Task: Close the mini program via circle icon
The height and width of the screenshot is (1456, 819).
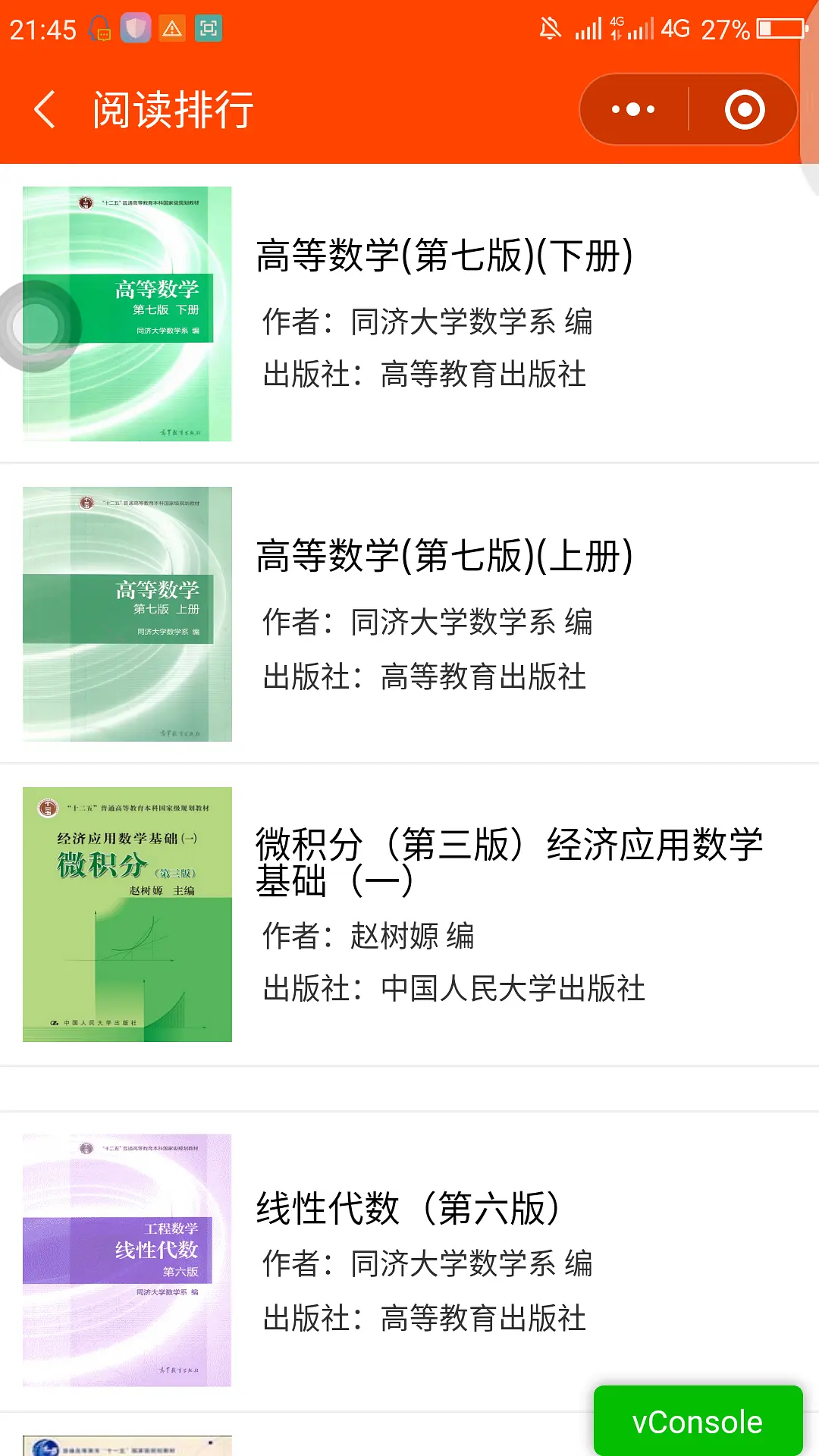Action: [745, 110]
